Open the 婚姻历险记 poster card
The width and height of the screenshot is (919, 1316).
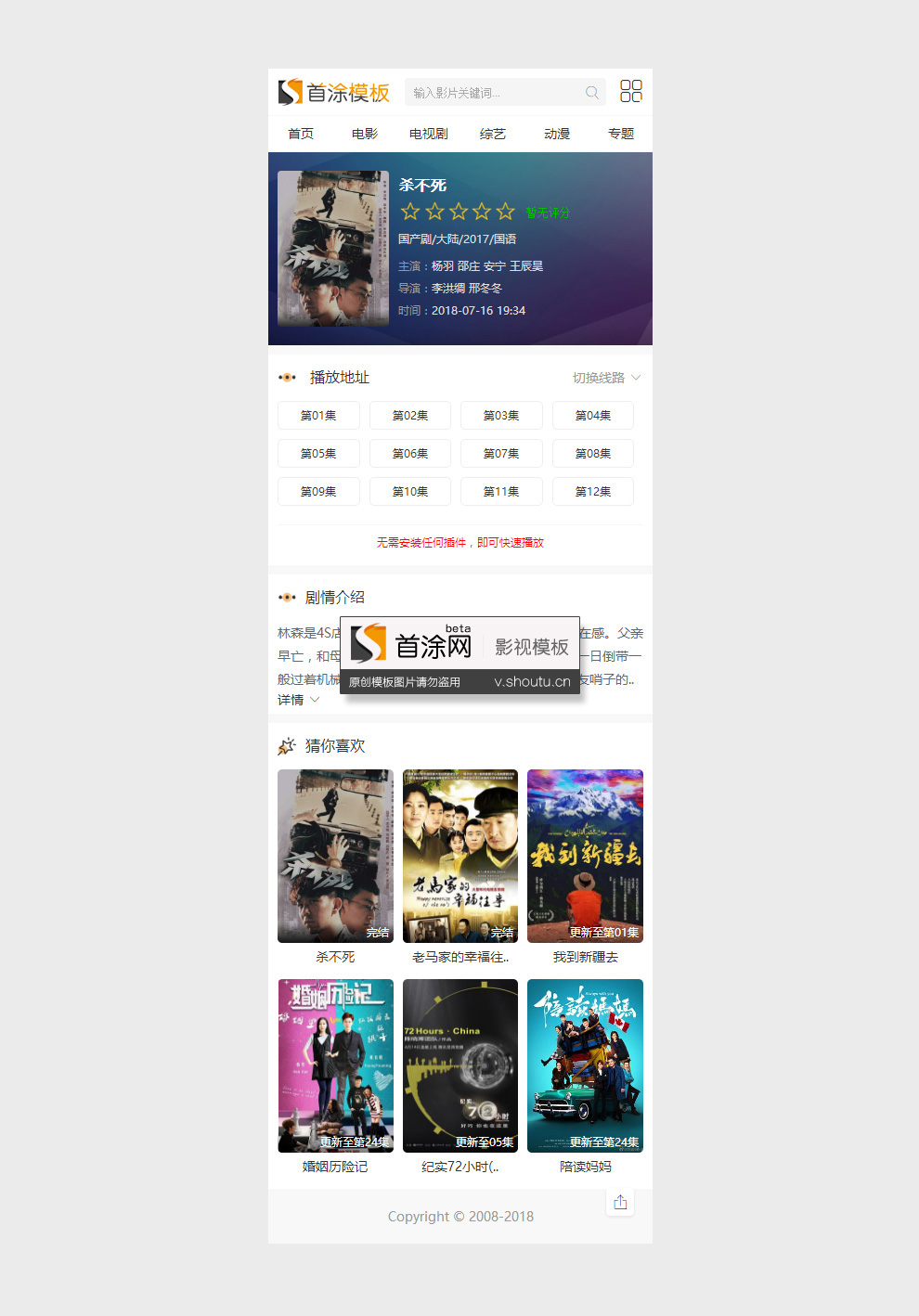pyautogui.click(x=335, y=1065)
